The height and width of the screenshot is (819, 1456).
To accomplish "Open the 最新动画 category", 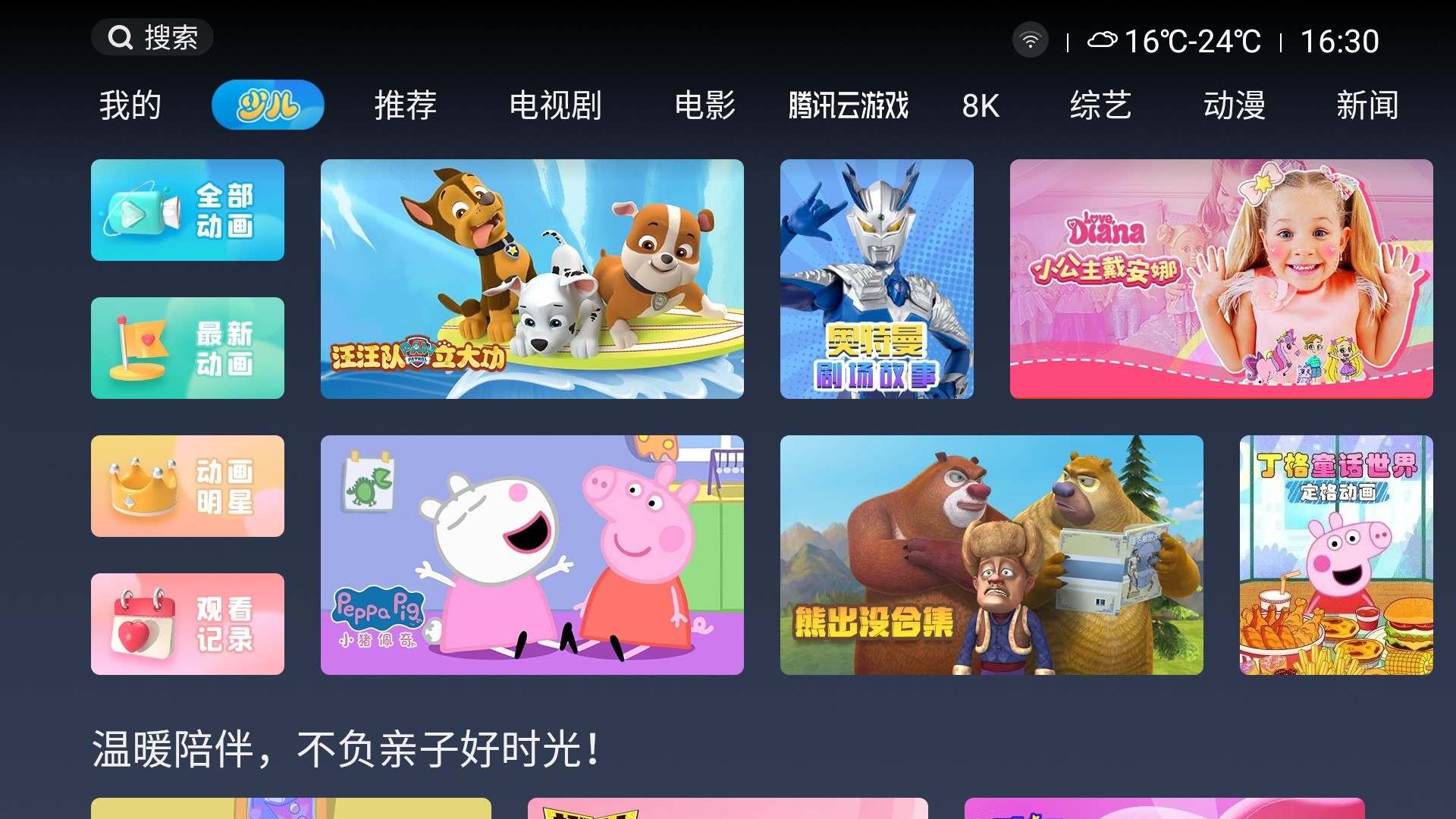I will [187, 348].
